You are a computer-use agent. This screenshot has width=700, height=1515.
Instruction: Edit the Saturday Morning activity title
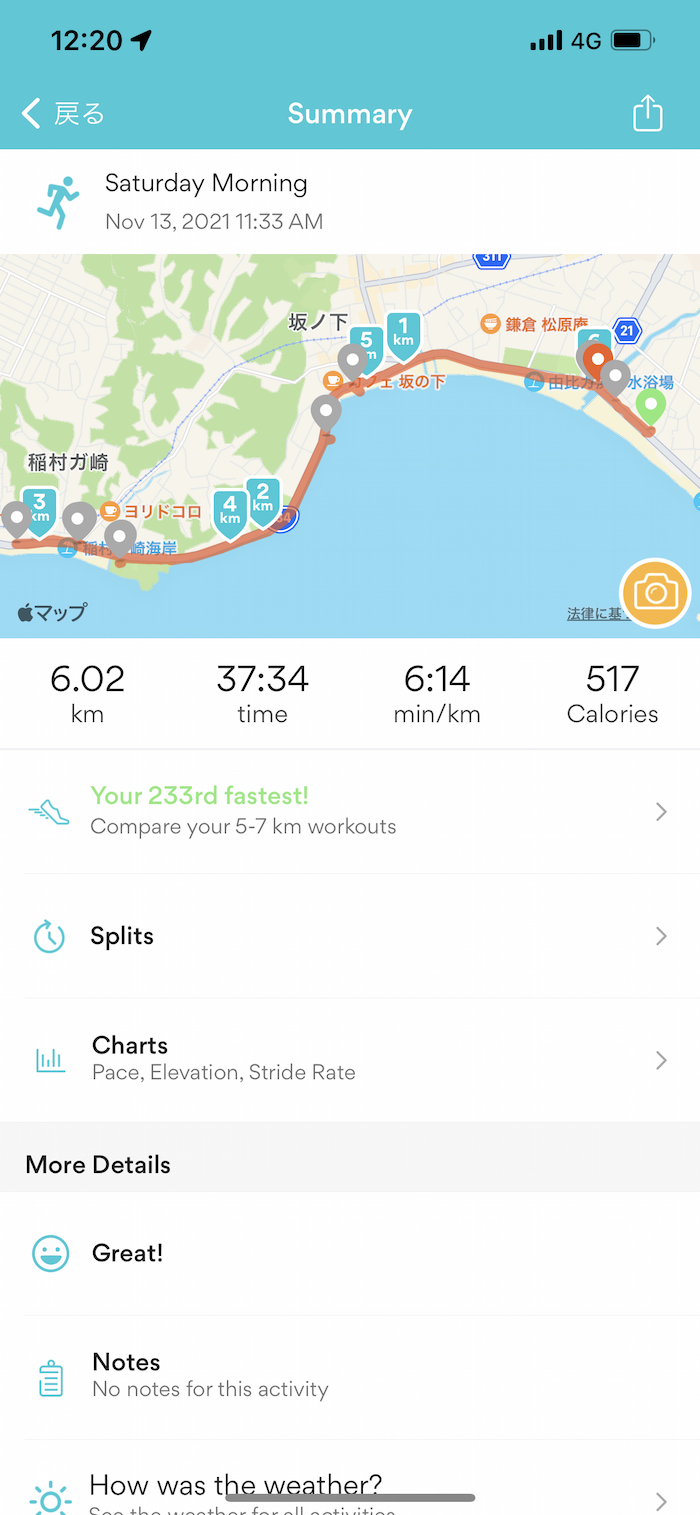[206, 184]
